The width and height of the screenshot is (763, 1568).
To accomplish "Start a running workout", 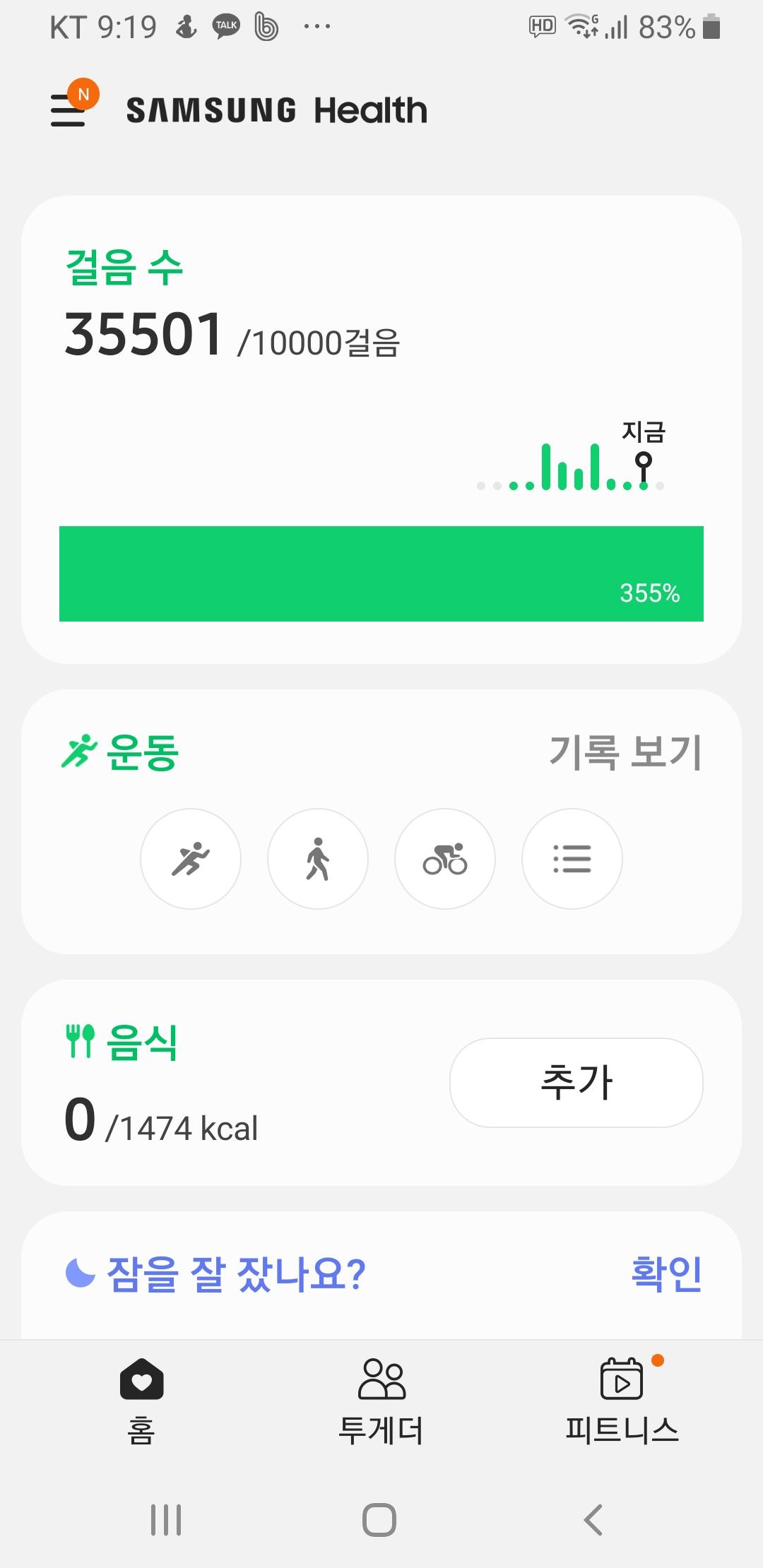I will pos(191,859).
